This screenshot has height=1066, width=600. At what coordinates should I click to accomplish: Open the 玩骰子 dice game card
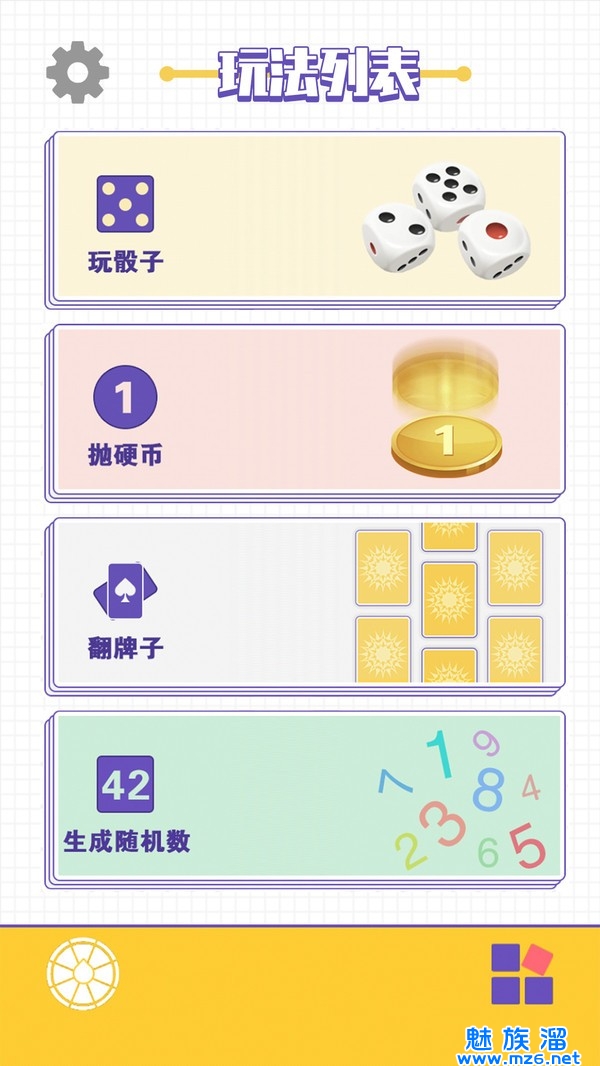[x=305, y=217]
